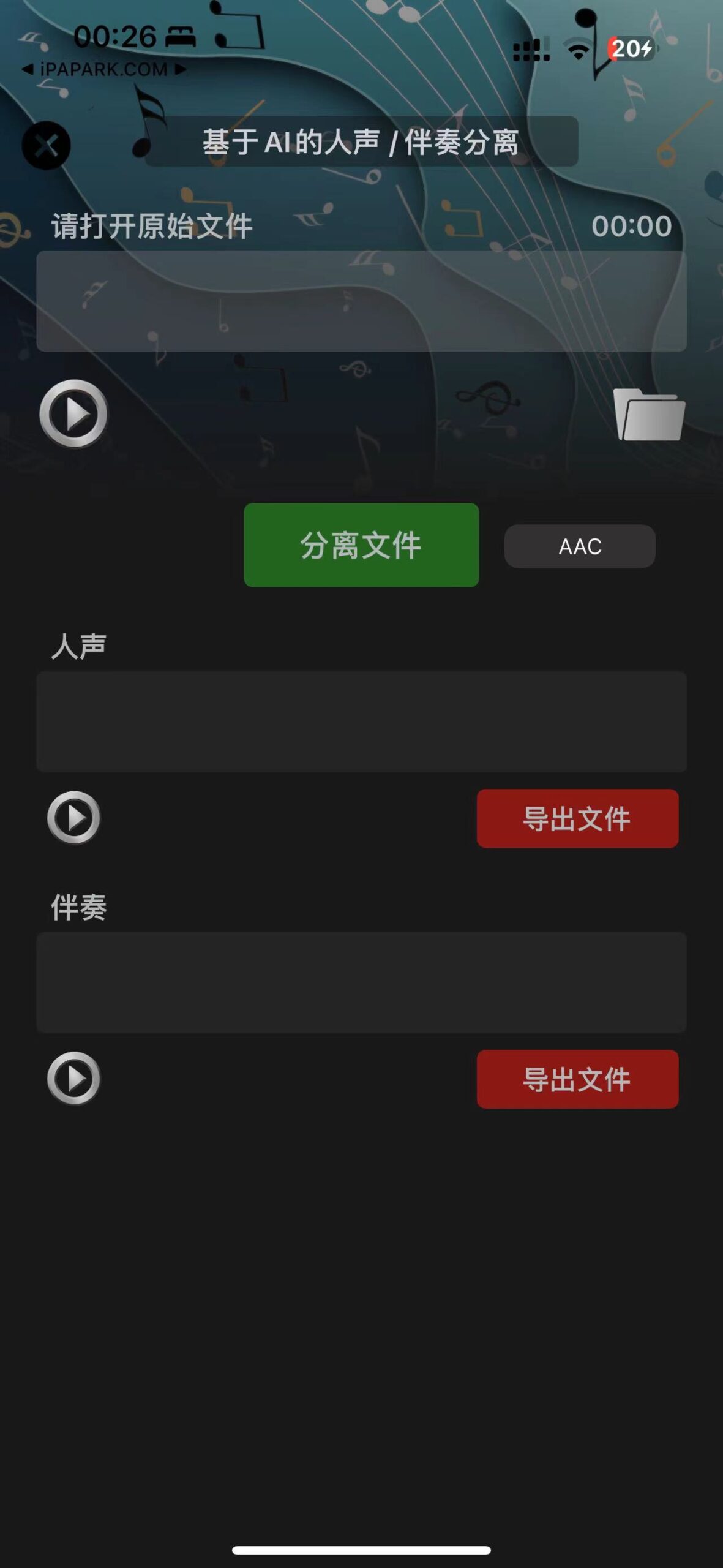Play the separated vocal track
The height and width of the screenshot is (1568, 723).
coord(73,819)
